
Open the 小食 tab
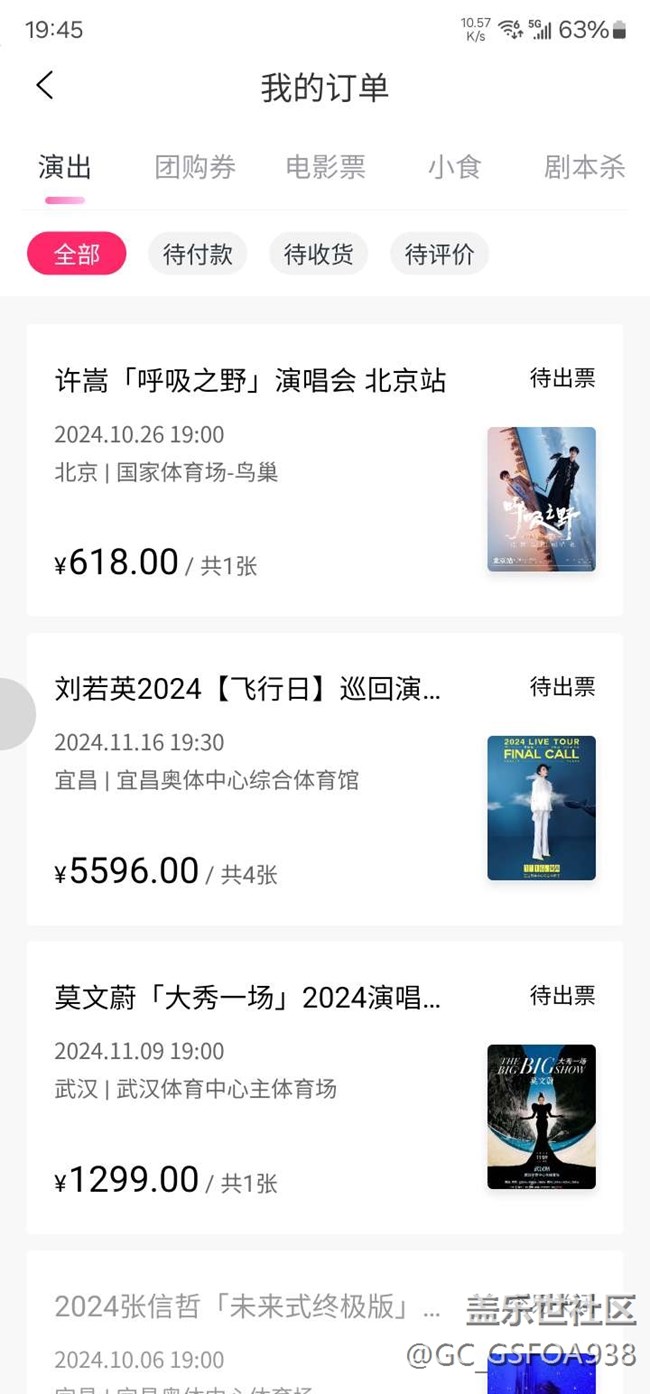tap(454, 167)
